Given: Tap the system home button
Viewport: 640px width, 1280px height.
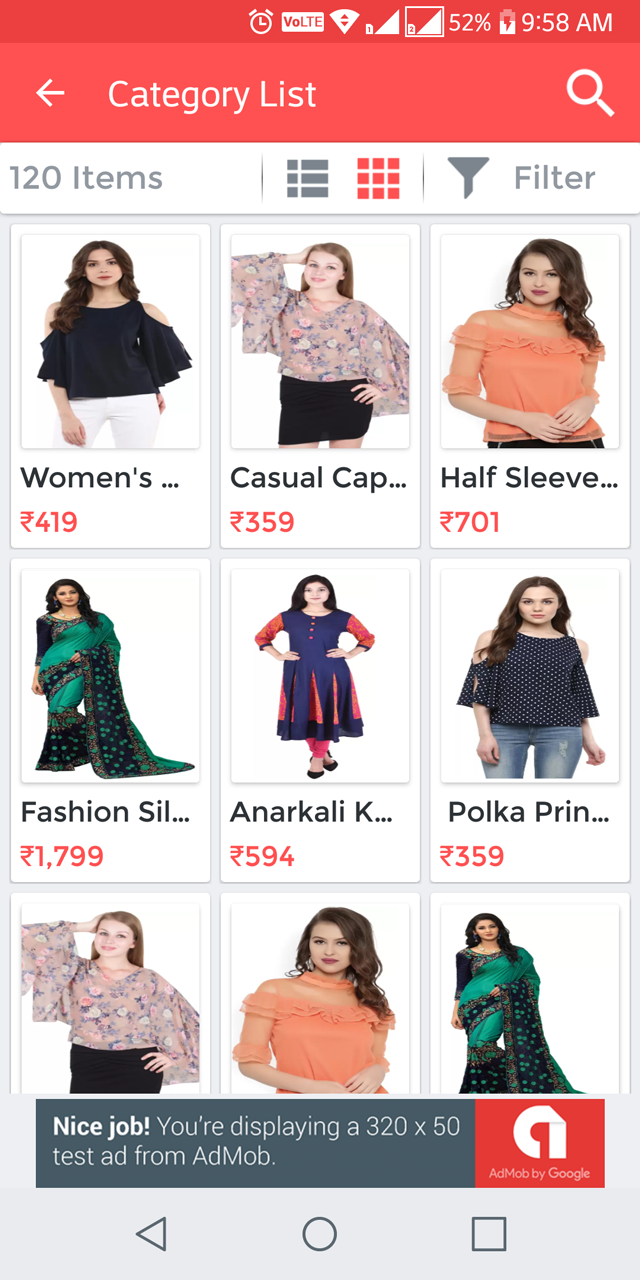Looking at the screenshot, I should (x=320, y=1234).
